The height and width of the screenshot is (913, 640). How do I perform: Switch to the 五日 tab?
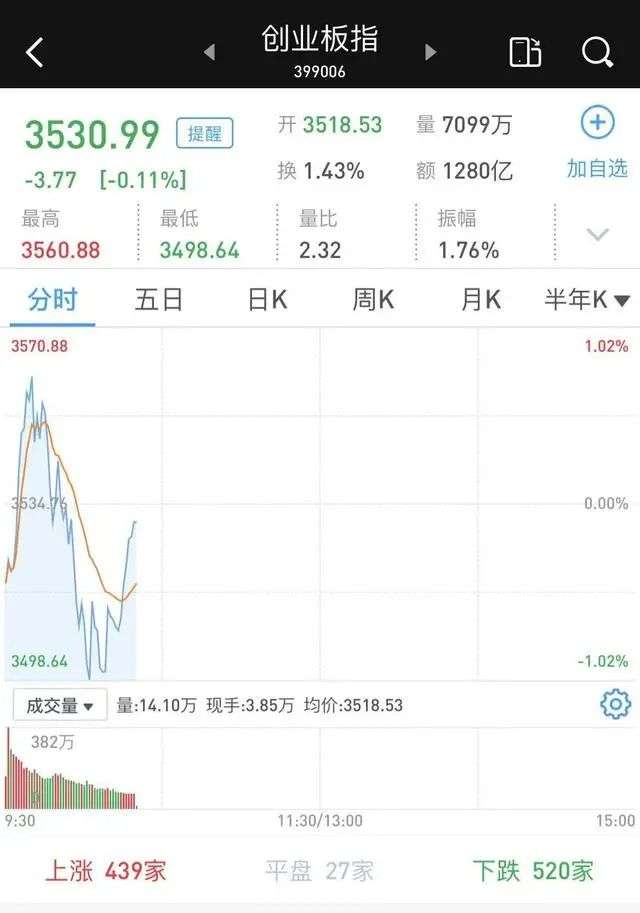coord(159,300)
